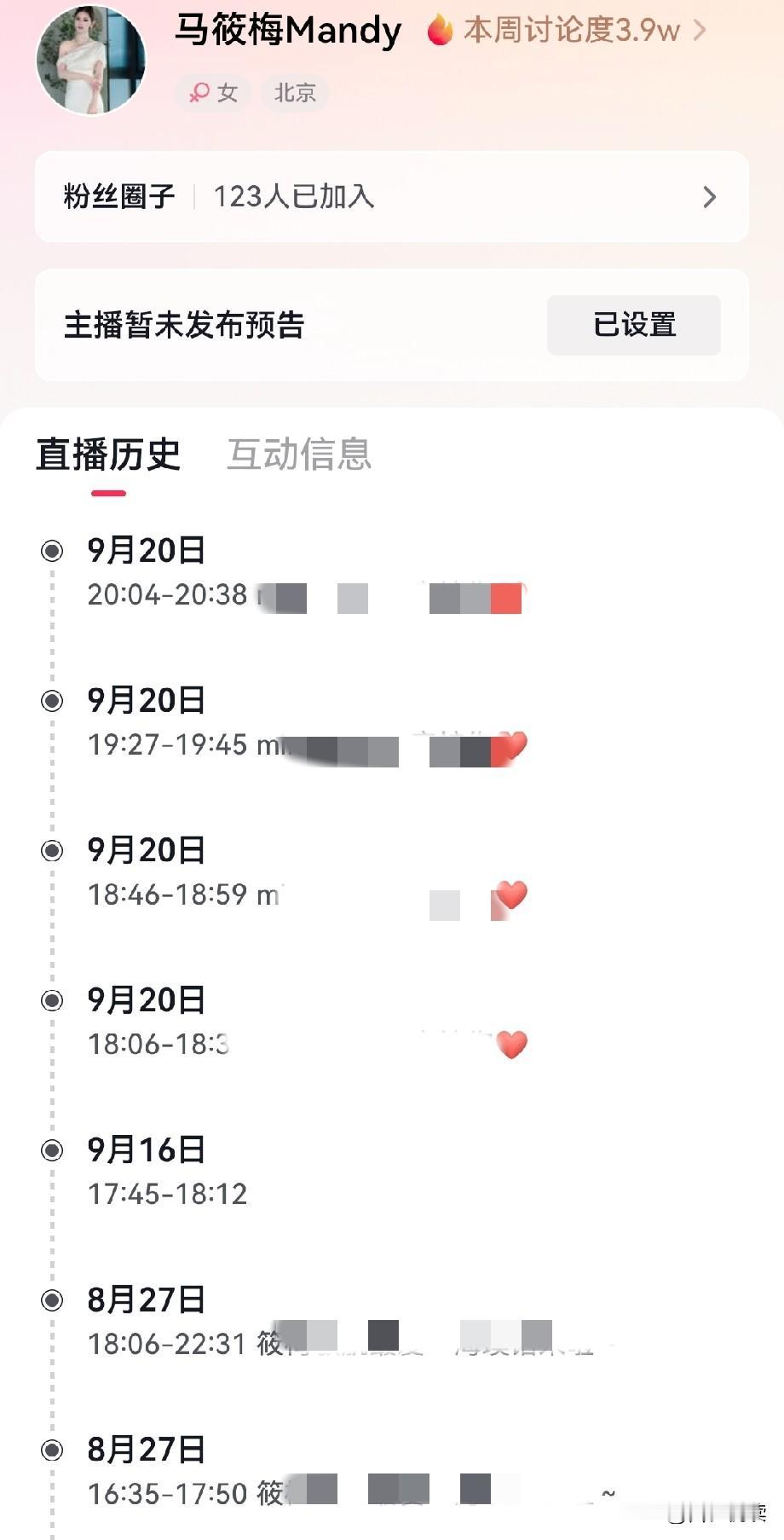The width and height of the screenshot is (784, 1540).
Task: Switch to the 互动信息 tab
Action: point(299,454)
